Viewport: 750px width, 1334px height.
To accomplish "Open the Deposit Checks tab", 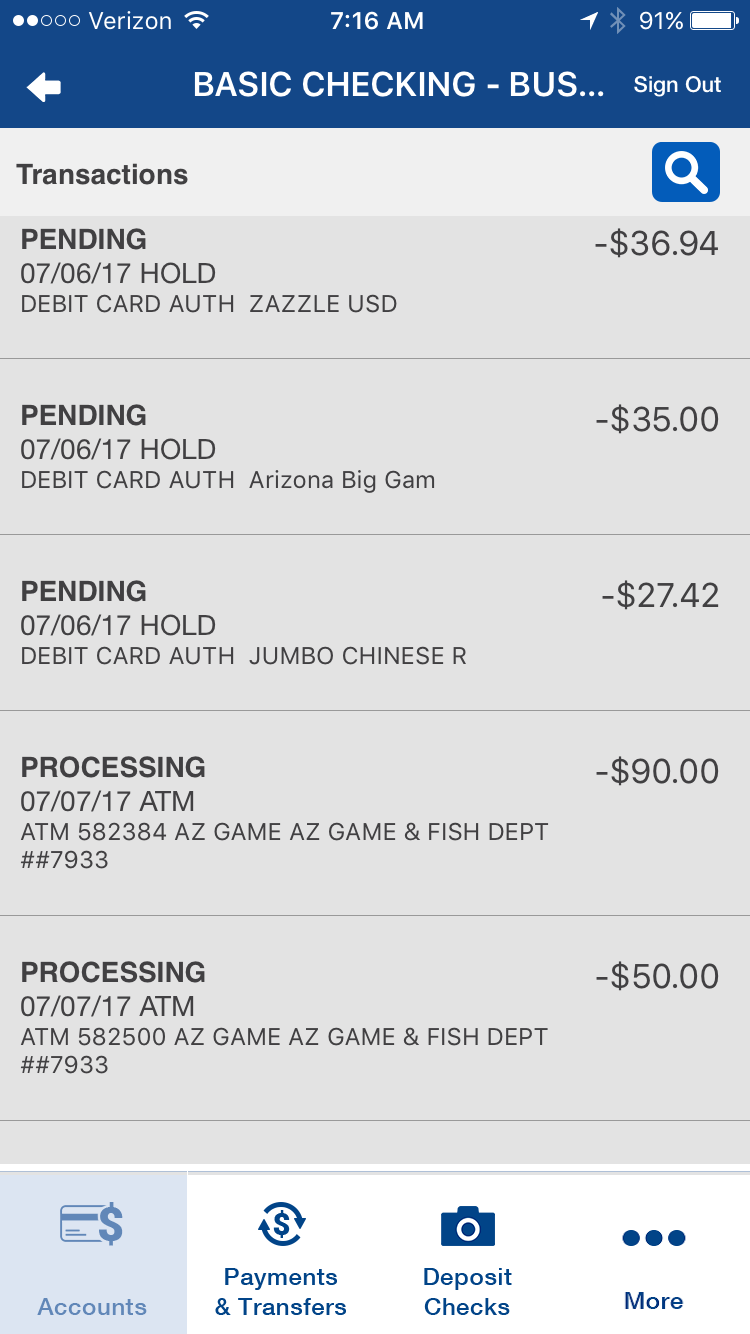I will click(467, 1254).
